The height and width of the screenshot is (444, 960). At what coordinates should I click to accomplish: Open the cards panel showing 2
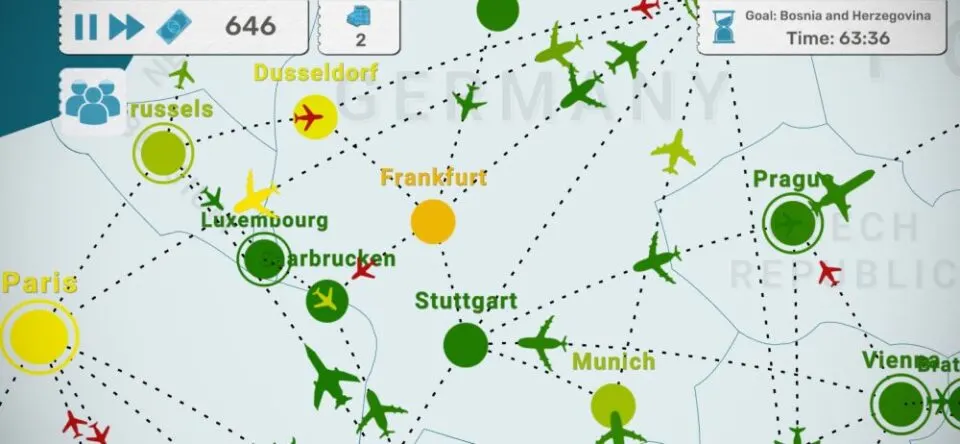point(358,26)
